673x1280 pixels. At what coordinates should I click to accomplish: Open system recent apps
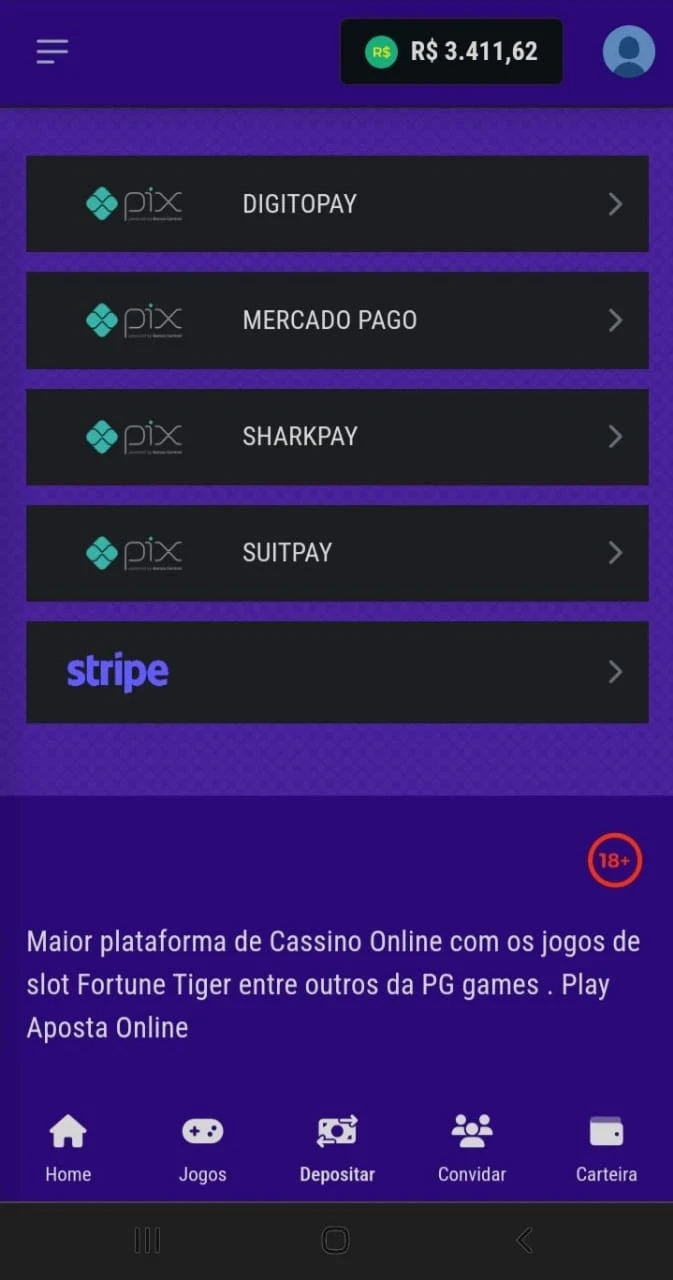[147, 1241]
